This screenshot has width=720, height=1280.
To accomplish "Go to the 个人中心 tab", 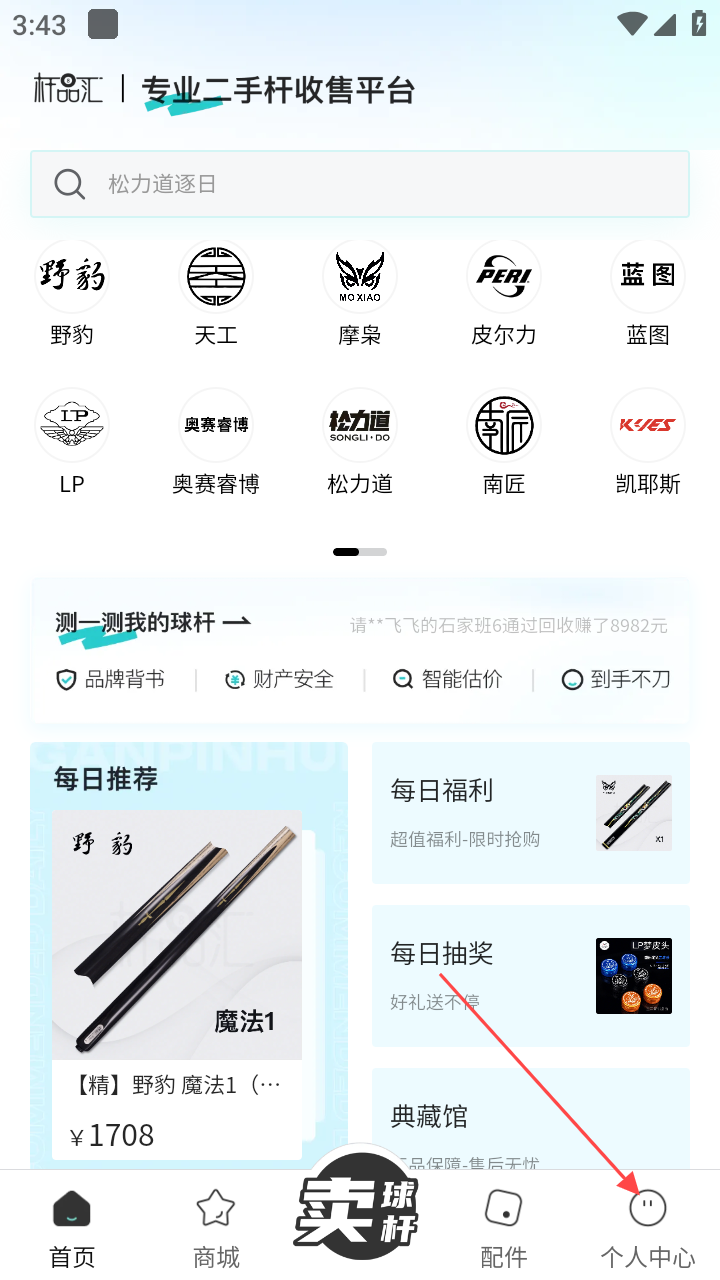I will point(648,1228).
